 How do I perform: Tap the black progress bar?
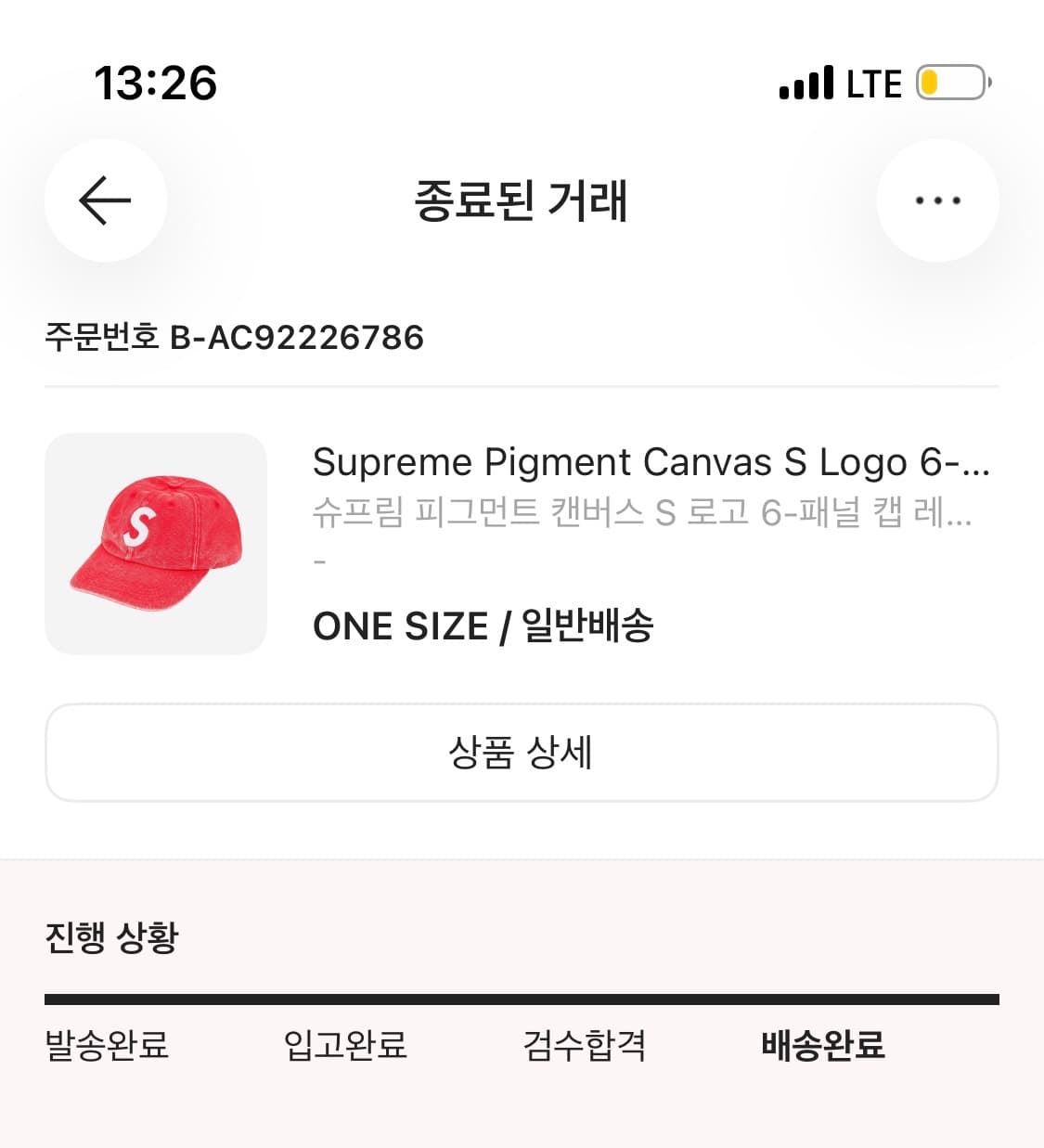pyautogui.click(x=522, y=999)
